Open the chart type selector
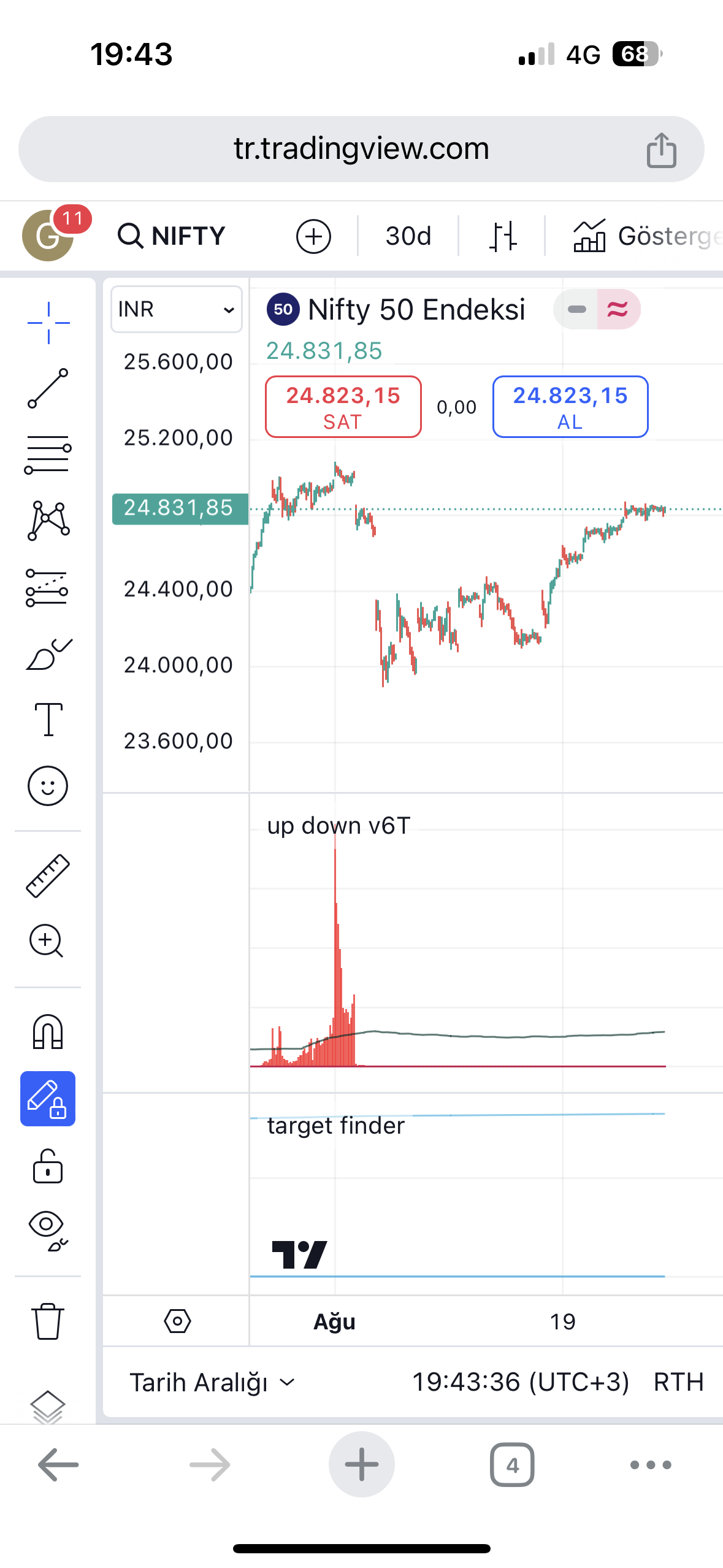The width and height of the screenshot is (723, 1568). click(x=502, y=236)
